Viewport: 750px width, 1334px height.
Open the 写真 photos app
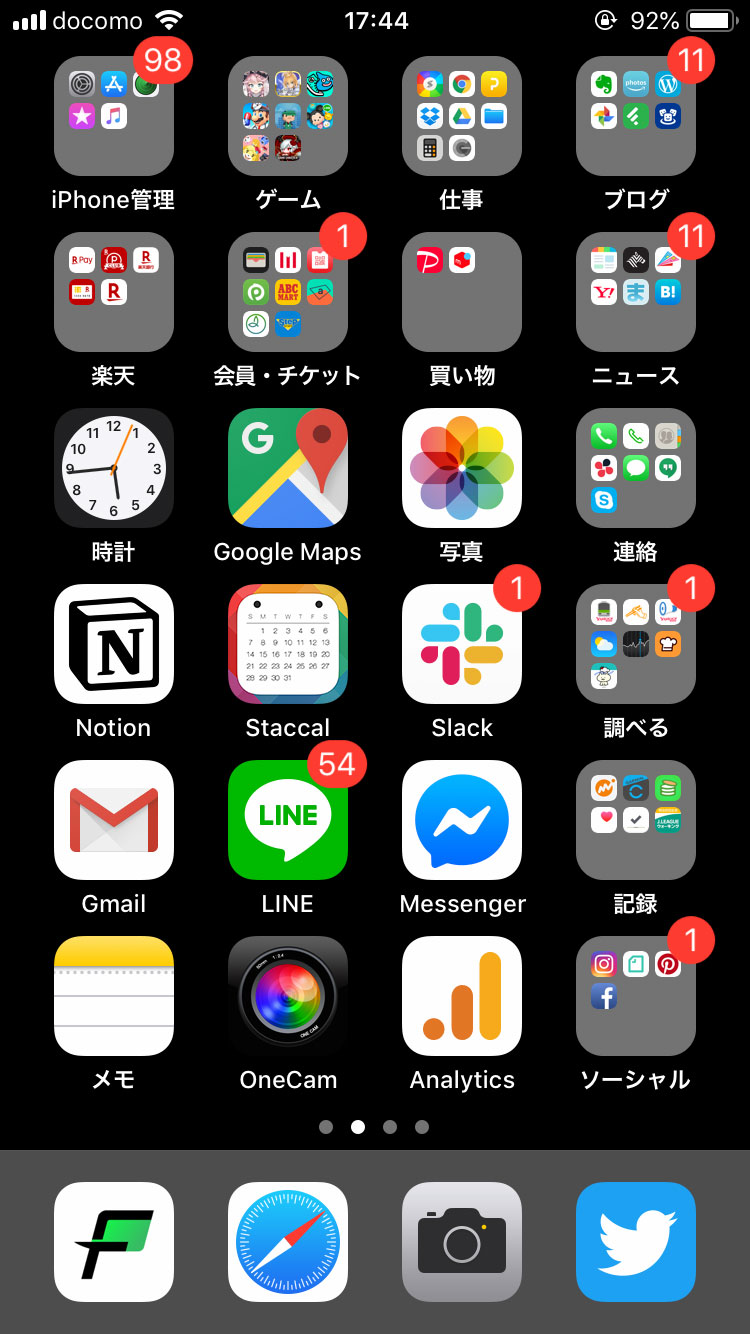click(462, 468)
